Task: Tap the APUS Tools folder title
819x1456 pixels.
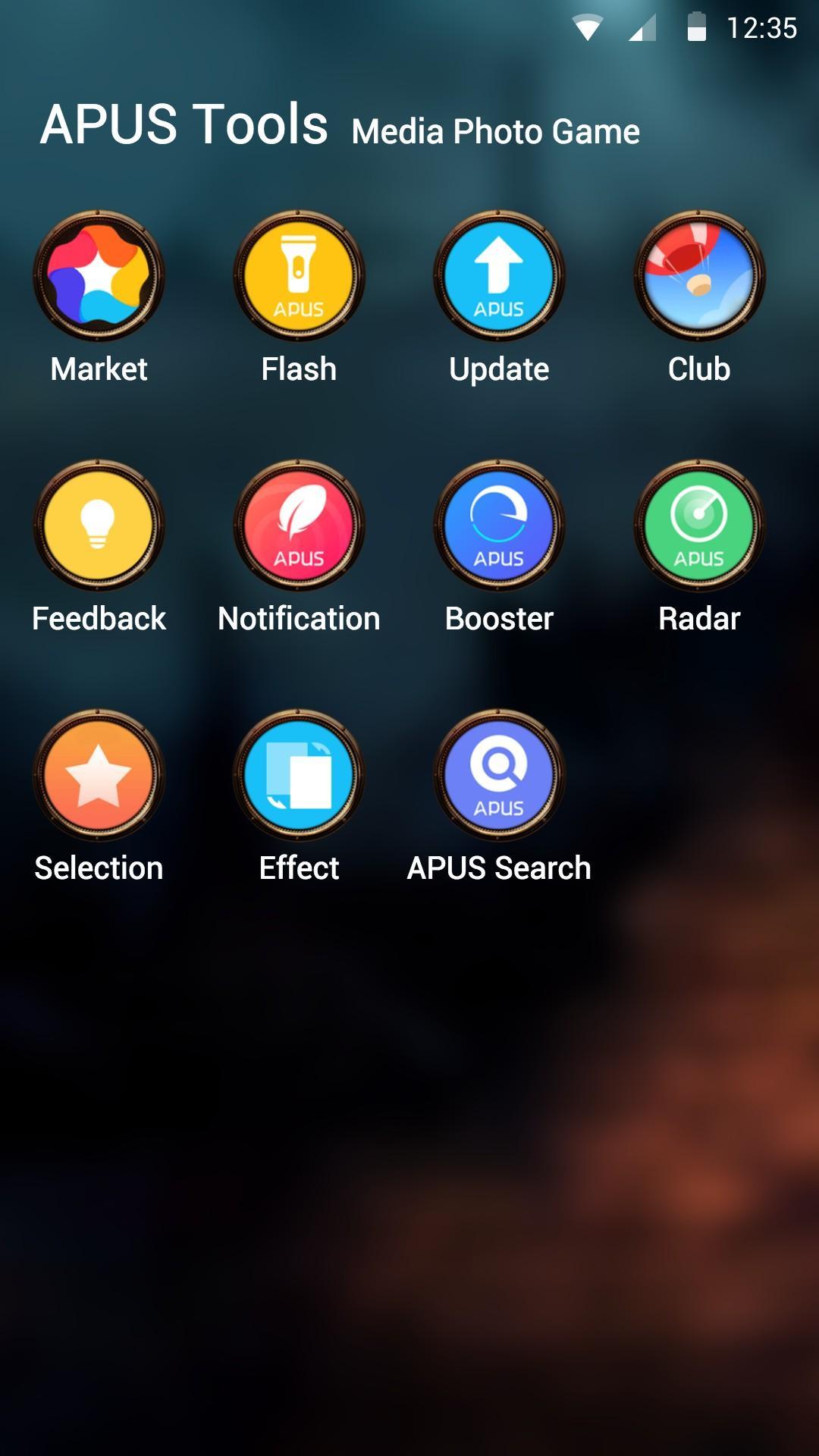Action: (x=184, y=124)
